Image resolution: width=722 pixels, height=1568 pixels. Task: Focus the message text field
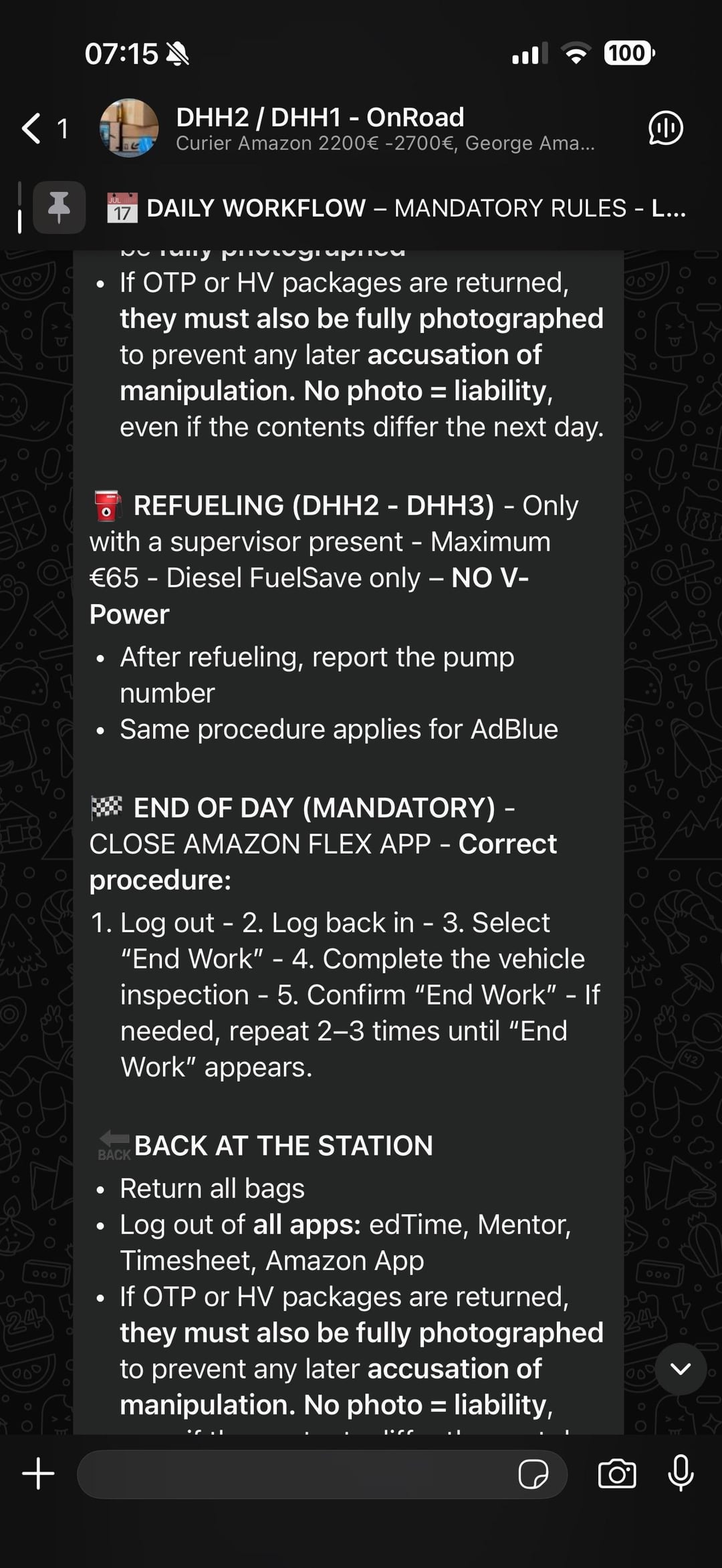coord(294,1474)
